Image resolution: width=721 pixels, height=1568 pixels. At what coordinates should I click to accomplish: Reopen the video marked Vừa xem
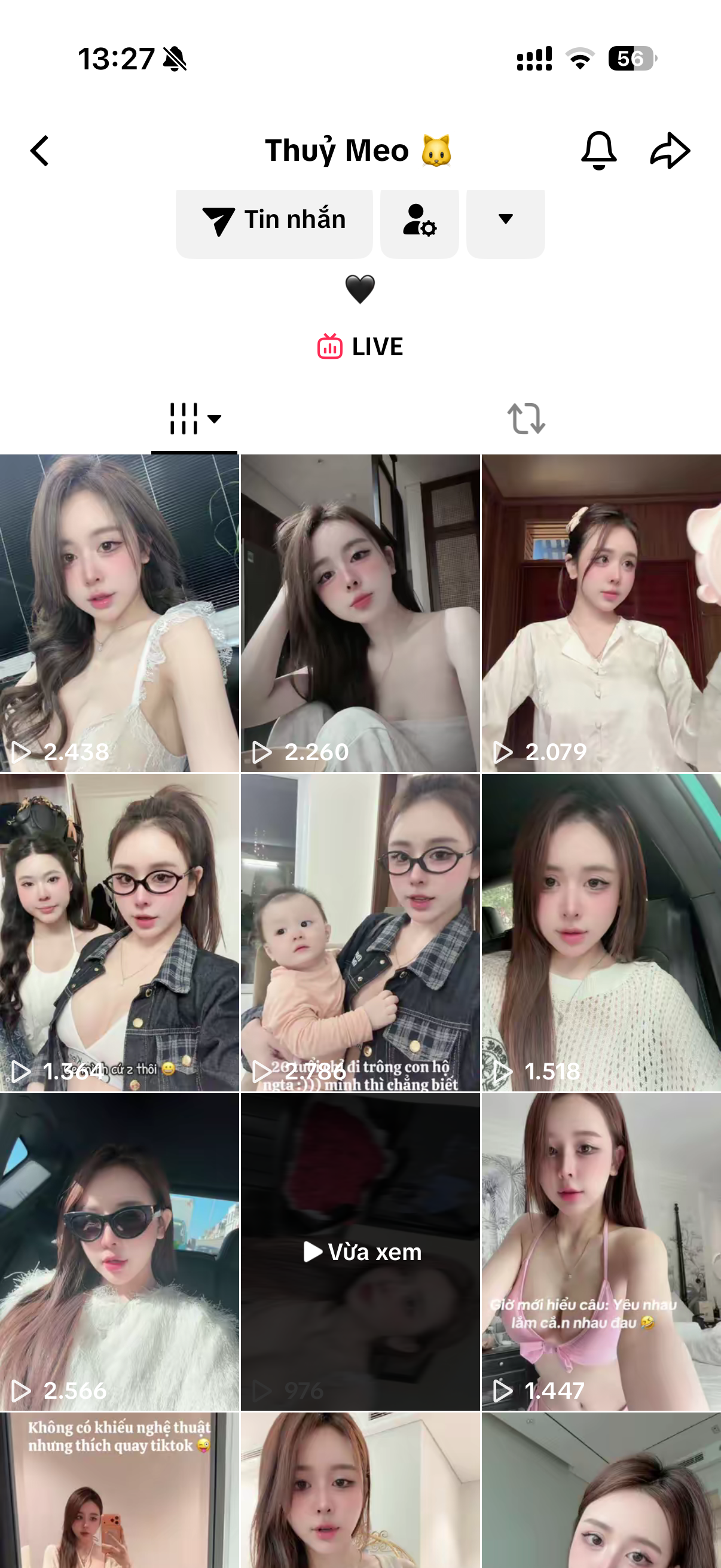(360, 1252)
